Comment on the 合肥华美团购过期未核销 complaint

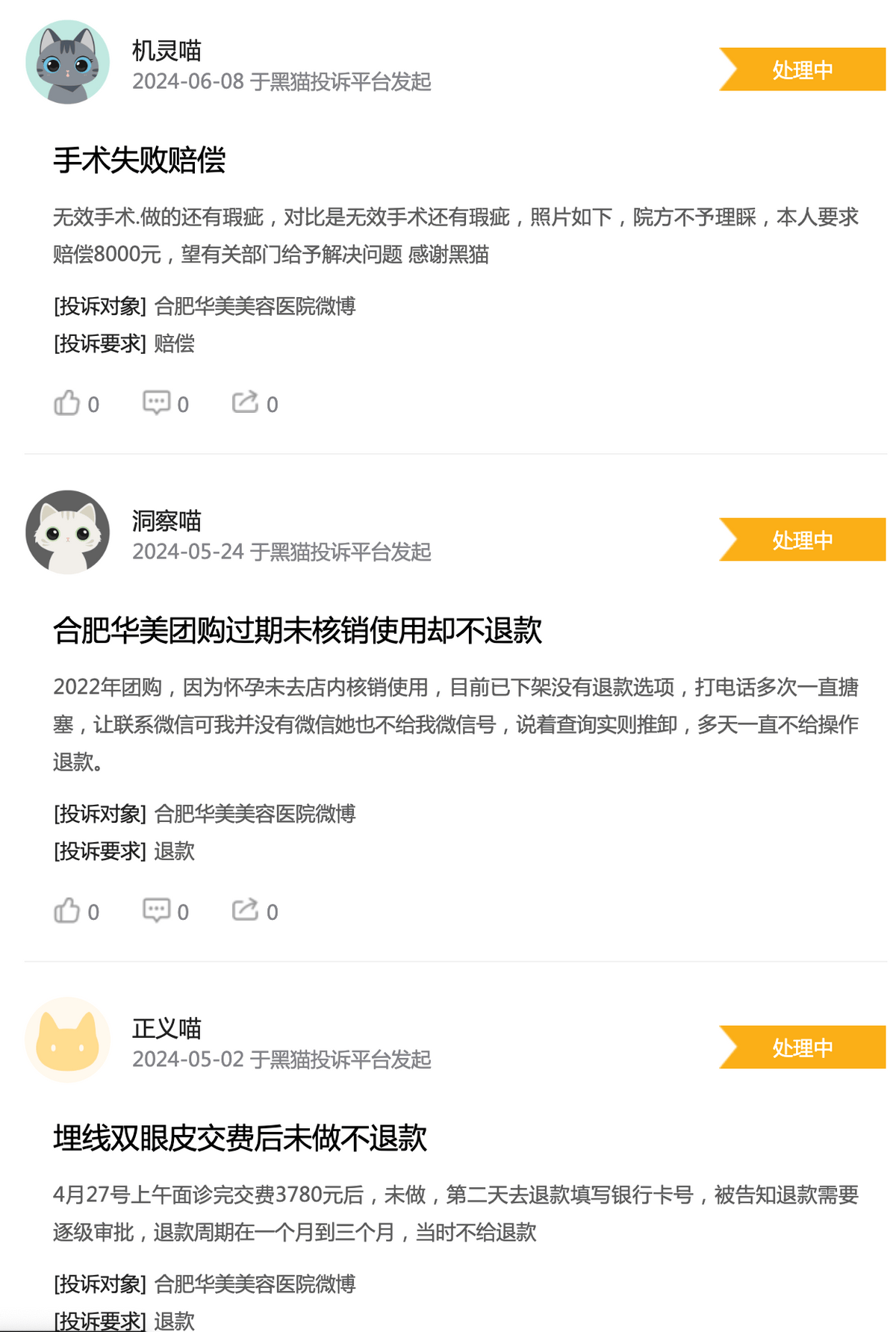tap(157, 911)
